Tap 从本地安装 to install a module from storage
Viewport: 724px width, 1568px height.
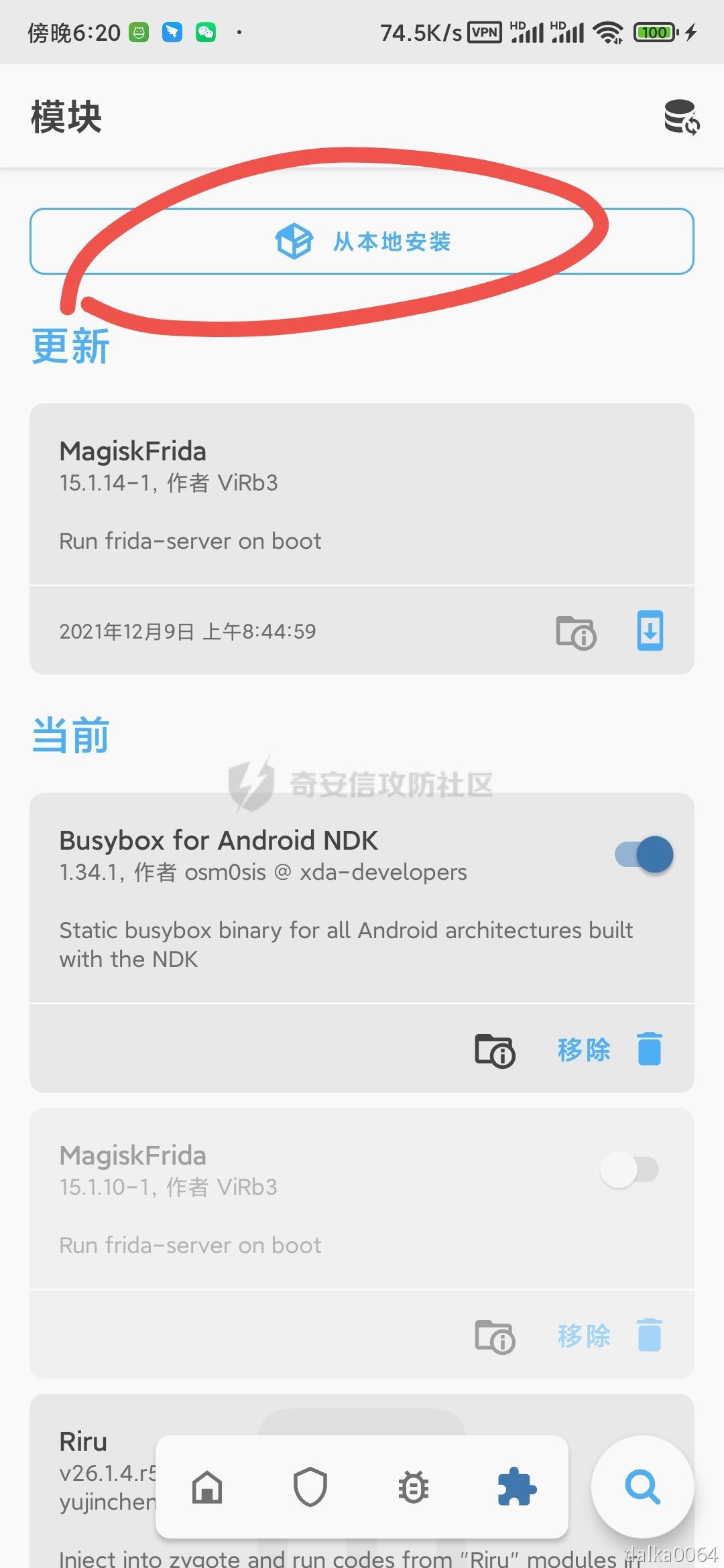coord(362,241)
